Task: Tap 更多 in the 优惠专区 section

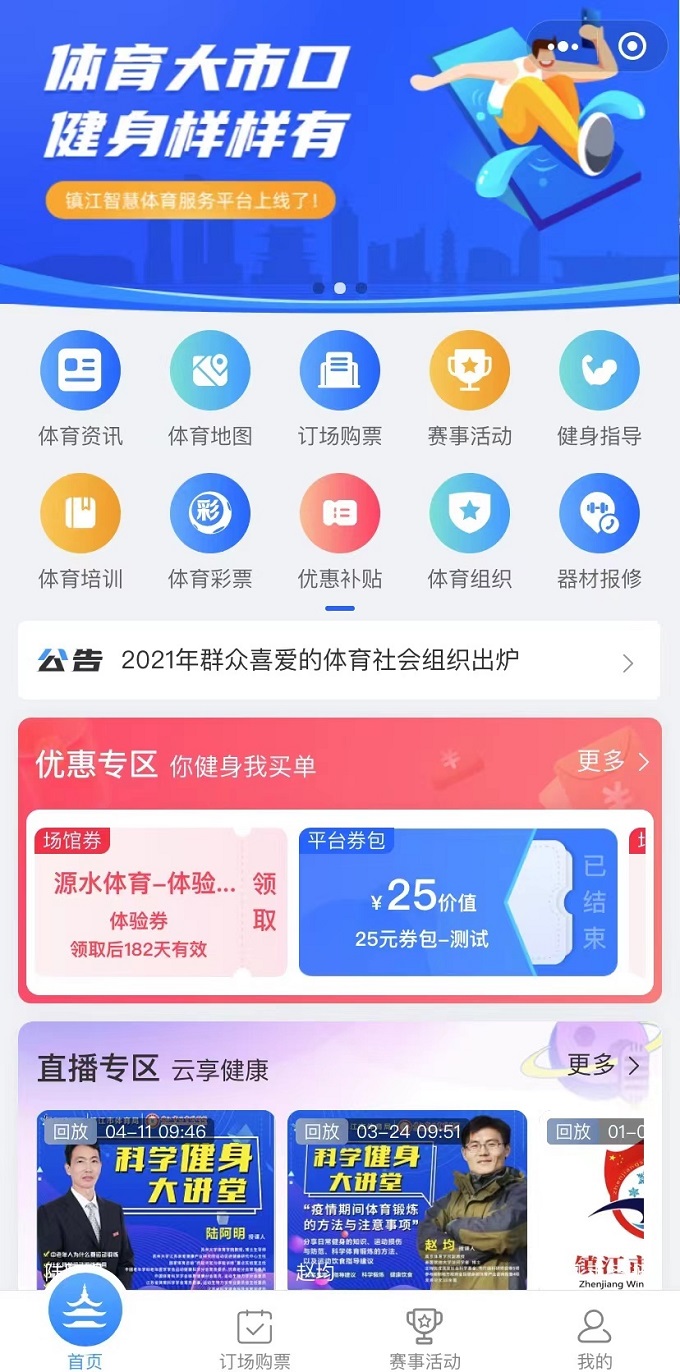Action: coord(613,762)
